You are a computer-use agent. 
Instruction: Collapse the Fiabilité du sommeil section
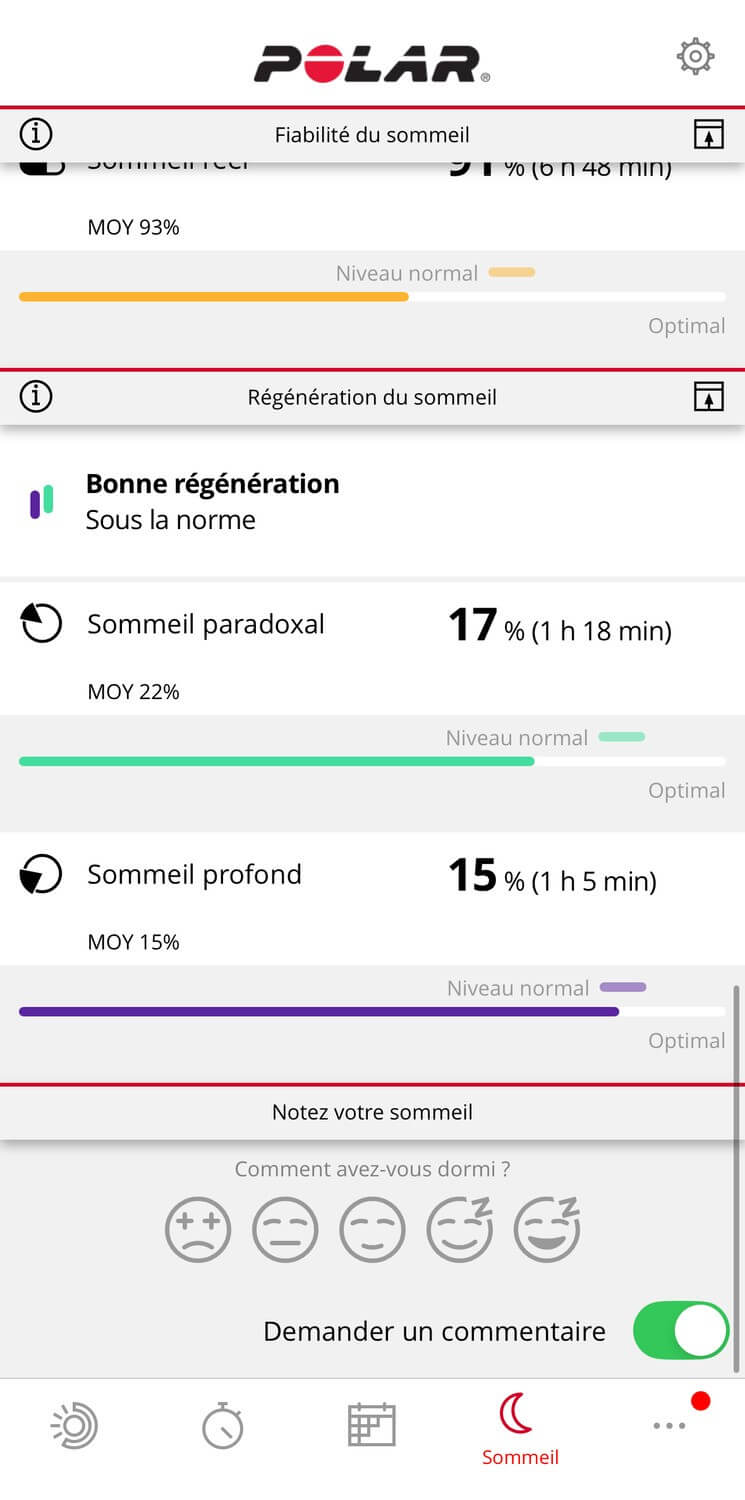[708, 134]
